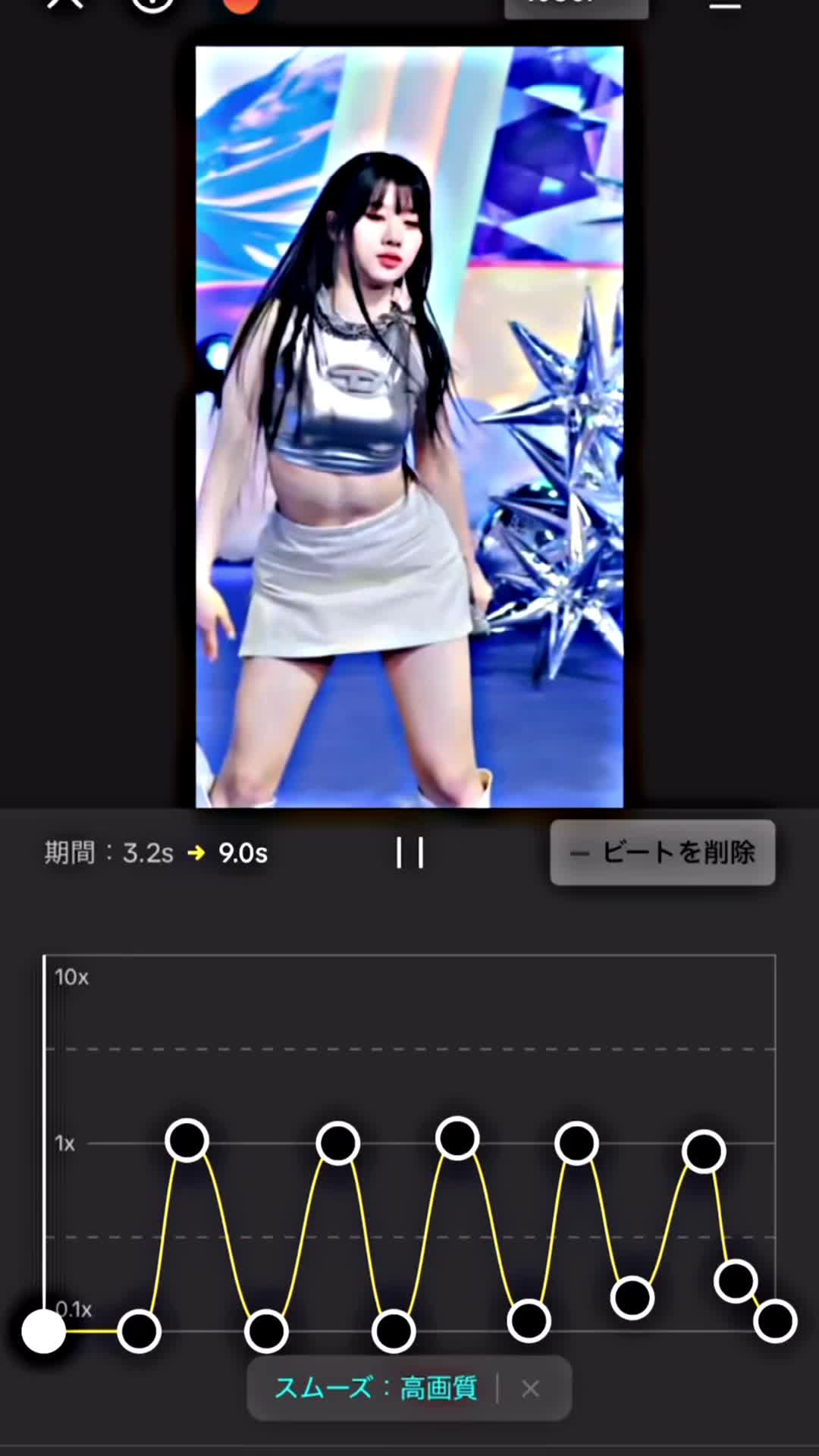Pause the video preview playback
819x1456 pixels.
(x=409, y=853)
